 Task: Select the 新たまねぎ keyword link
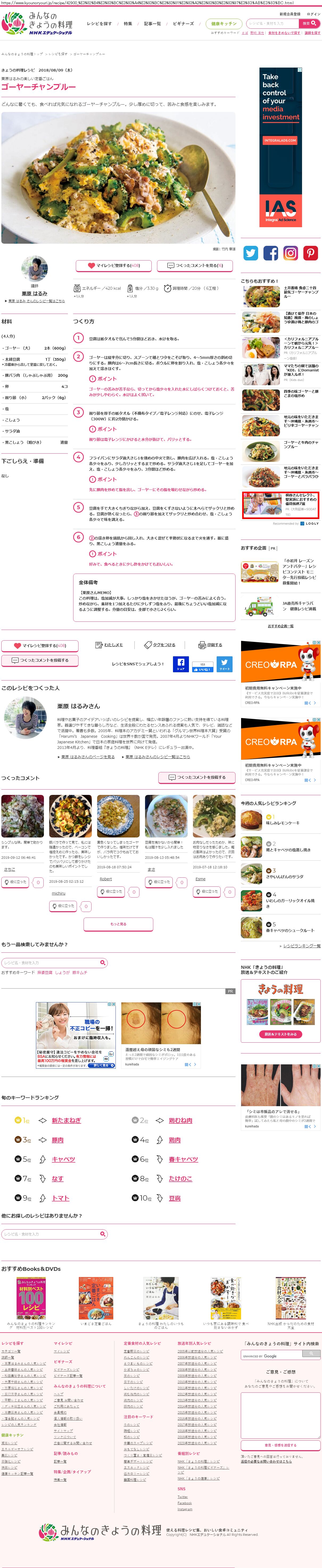[66, 1120]
